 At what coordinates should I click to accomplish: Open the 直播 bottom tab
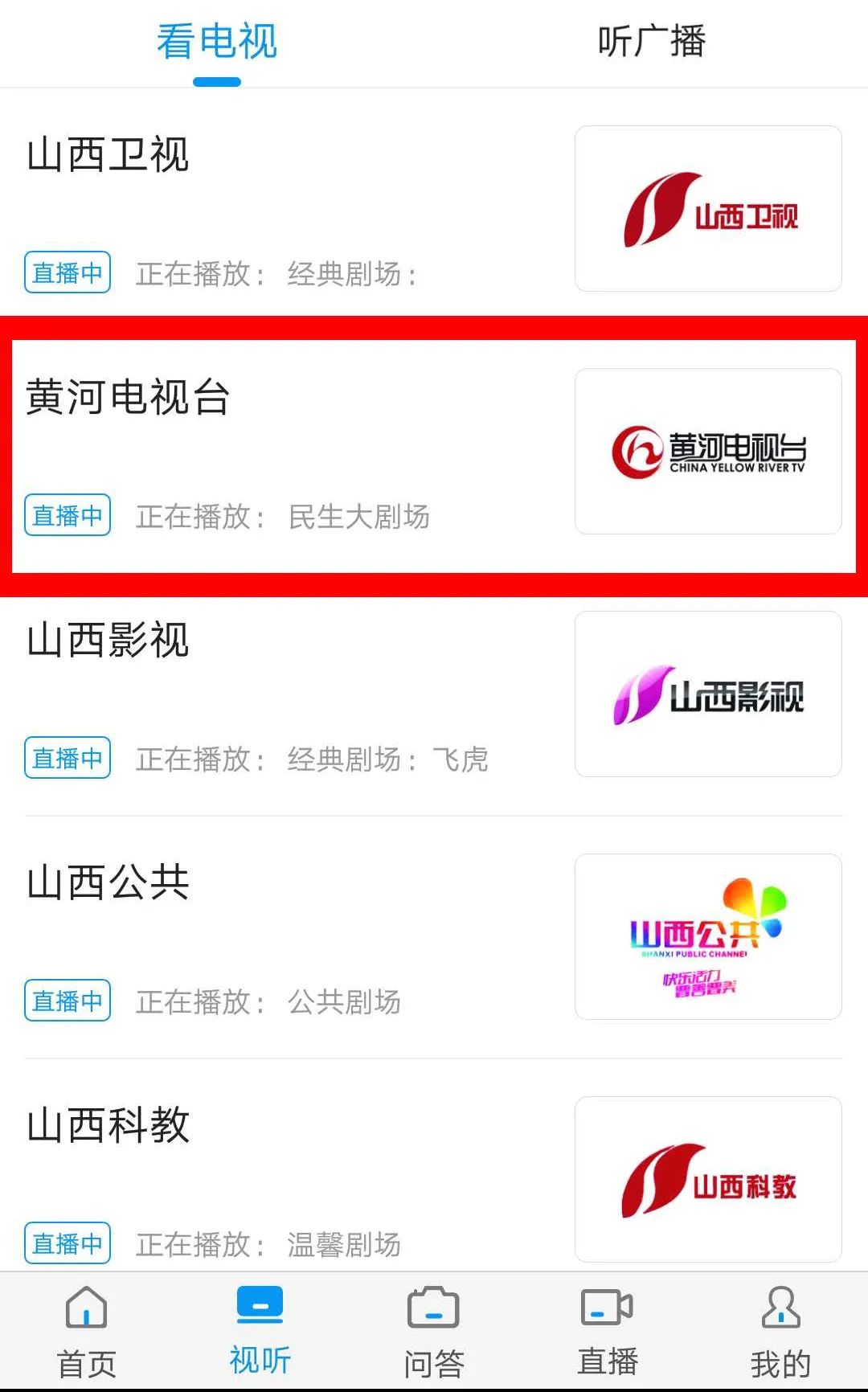coord(608,1331)
